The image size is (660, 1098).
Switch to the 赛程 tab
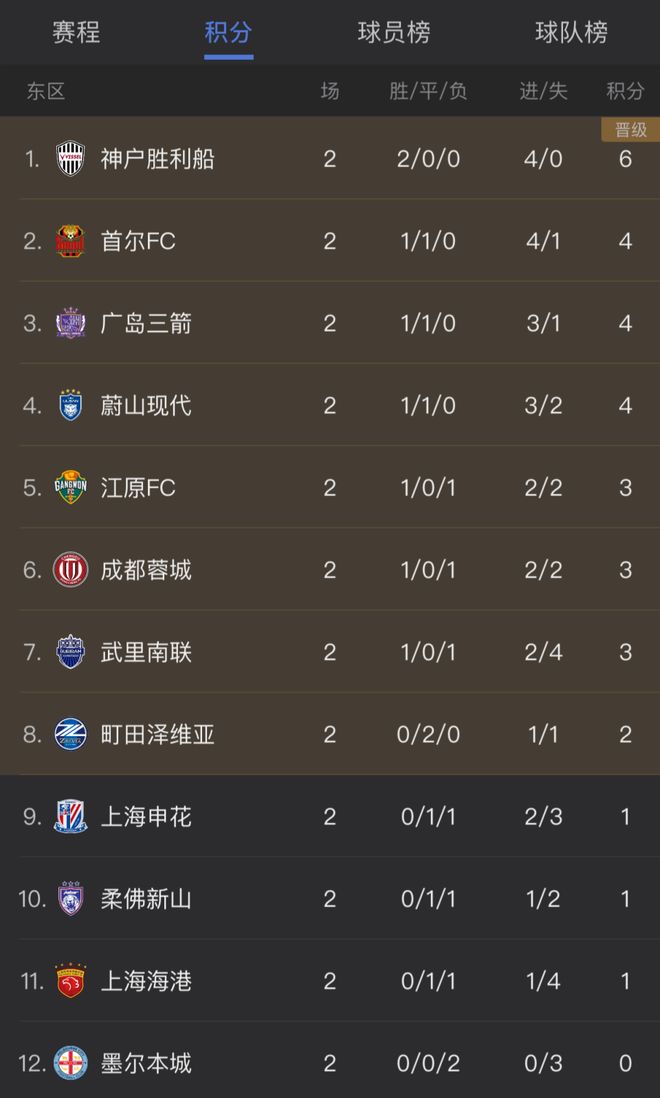tap(76, 32)
